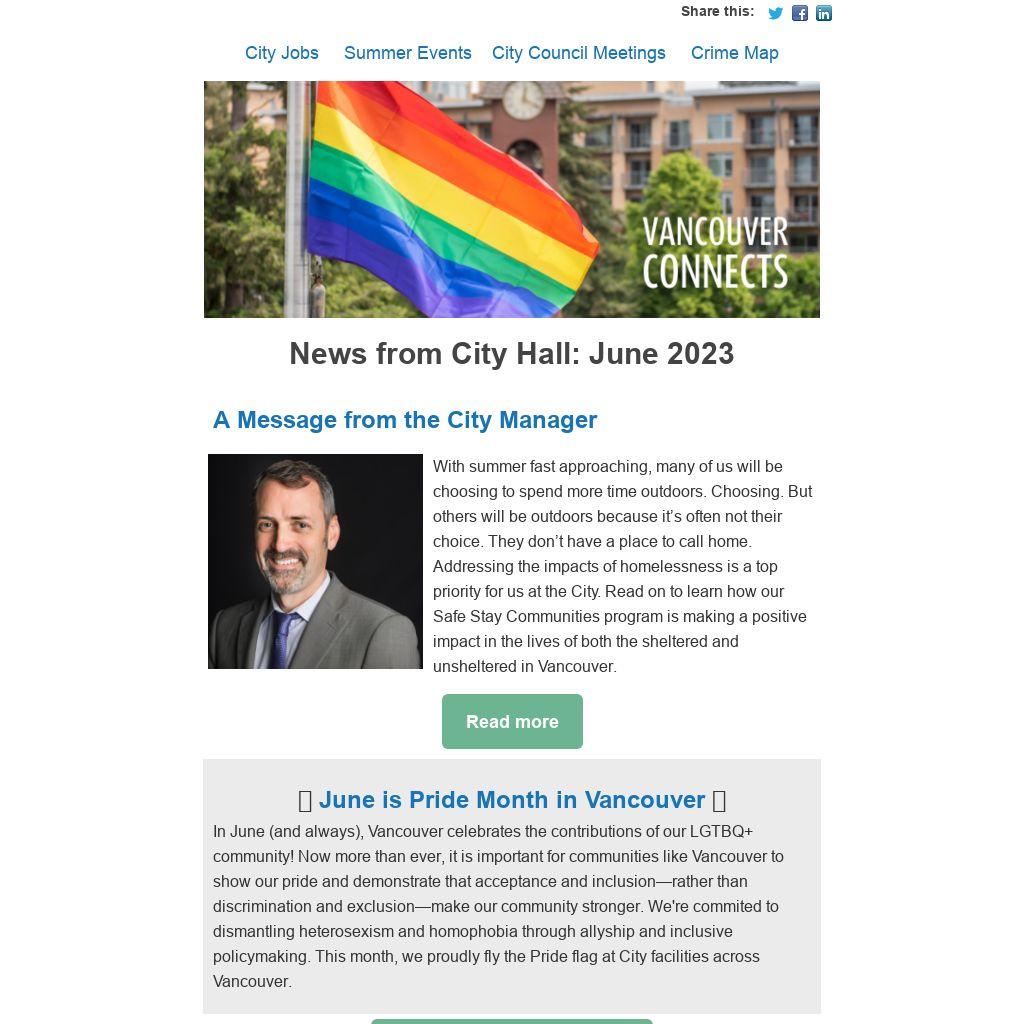Share this newsletter on Facebook
Screen dimensions: 1024x1024
800,13
